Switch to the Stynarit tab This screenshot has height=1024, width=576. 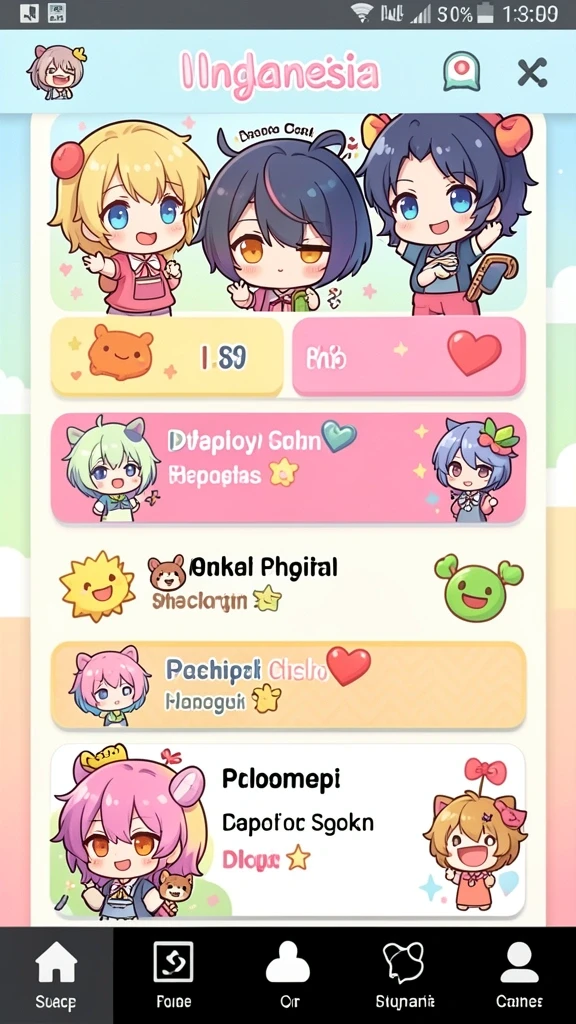[x=405, y=976]
